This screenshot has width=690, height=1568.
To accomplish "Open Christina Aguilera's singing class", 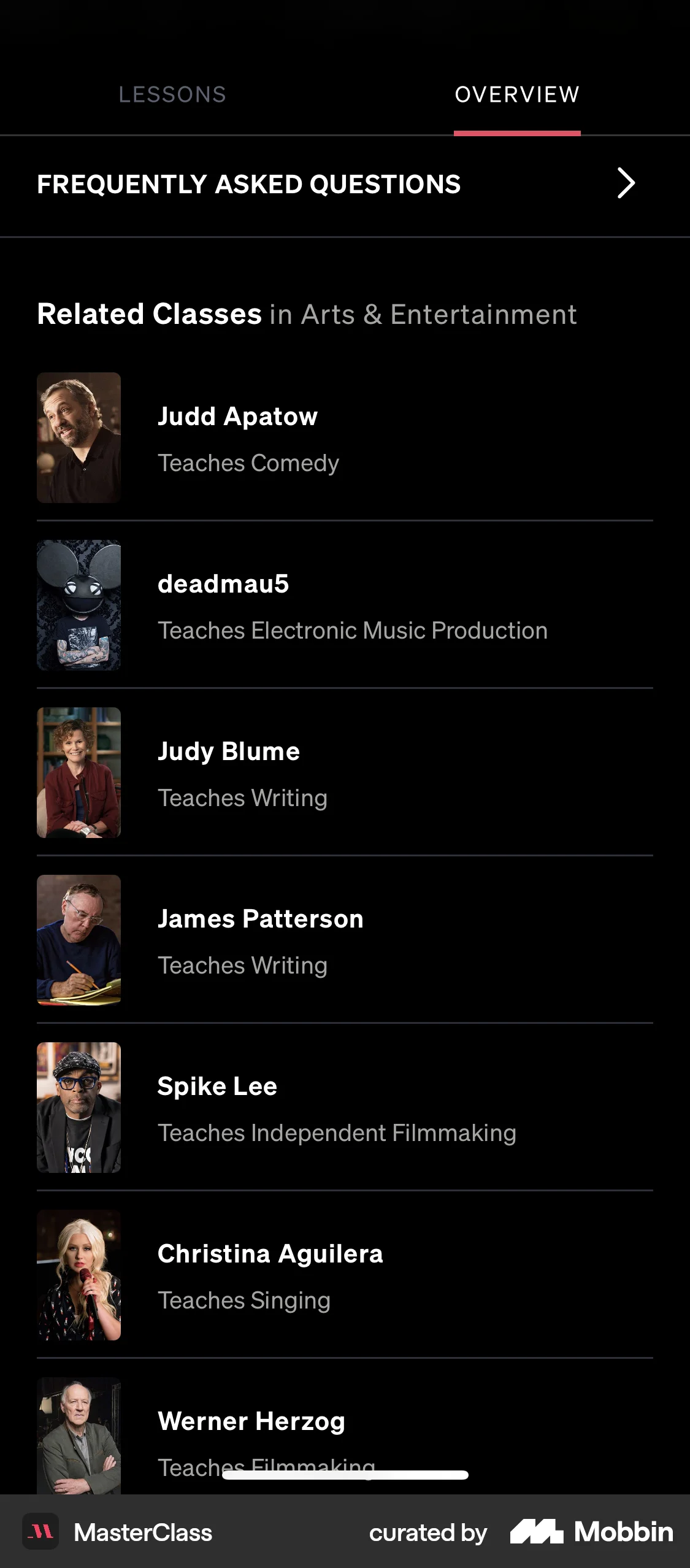I will [x=343, y=1276].
